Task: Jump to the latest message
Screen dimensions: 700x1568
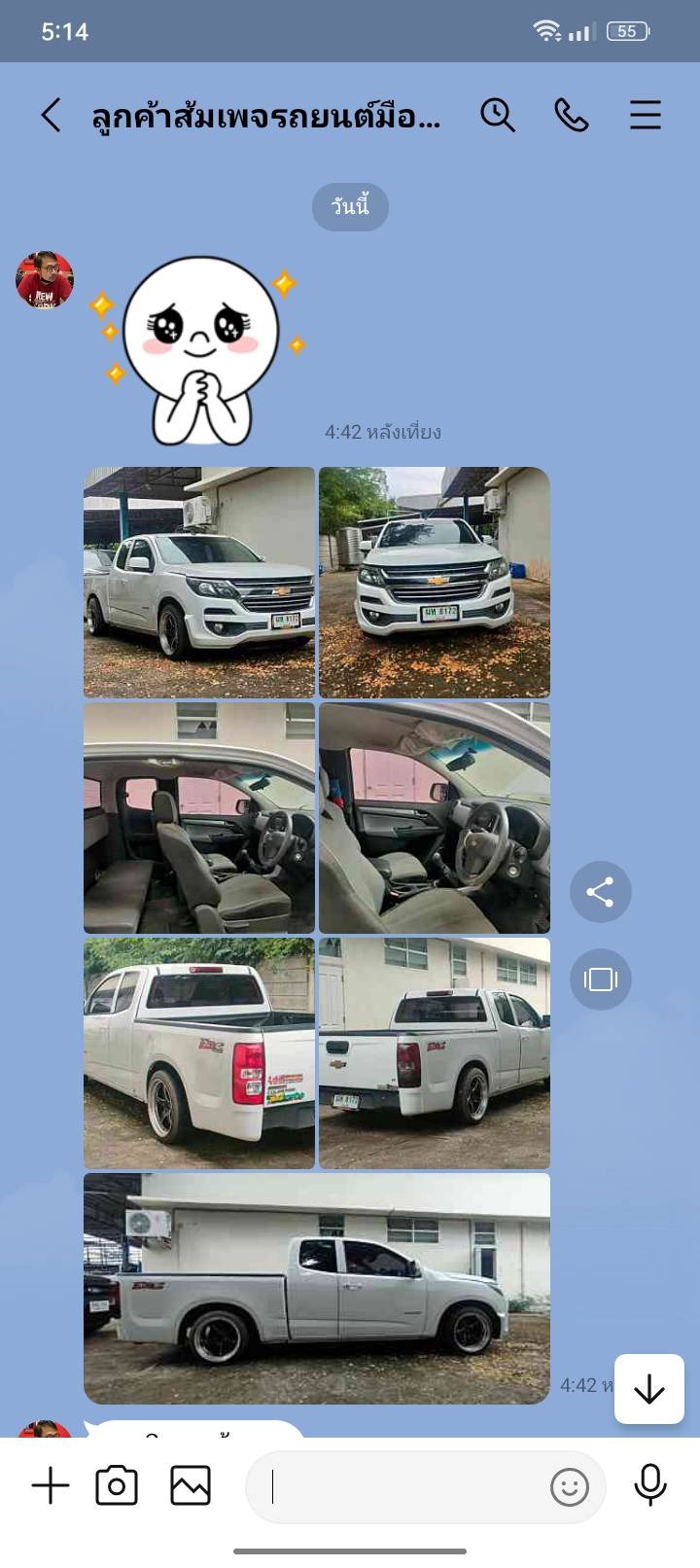Action: [648, 1389]
